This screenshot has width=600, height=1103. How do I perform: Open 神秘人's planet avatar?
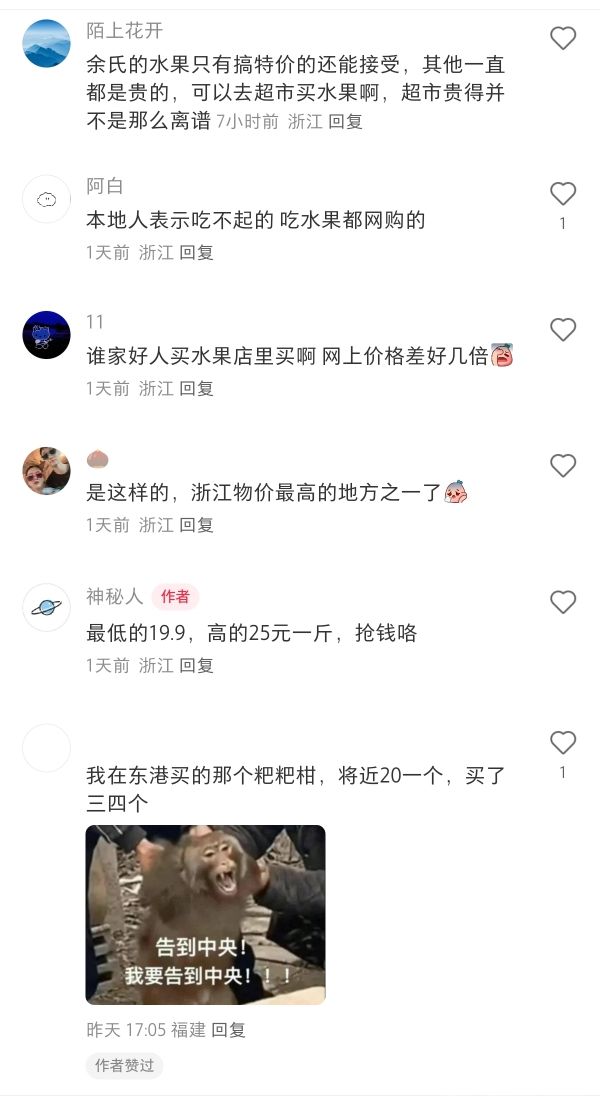46,607
